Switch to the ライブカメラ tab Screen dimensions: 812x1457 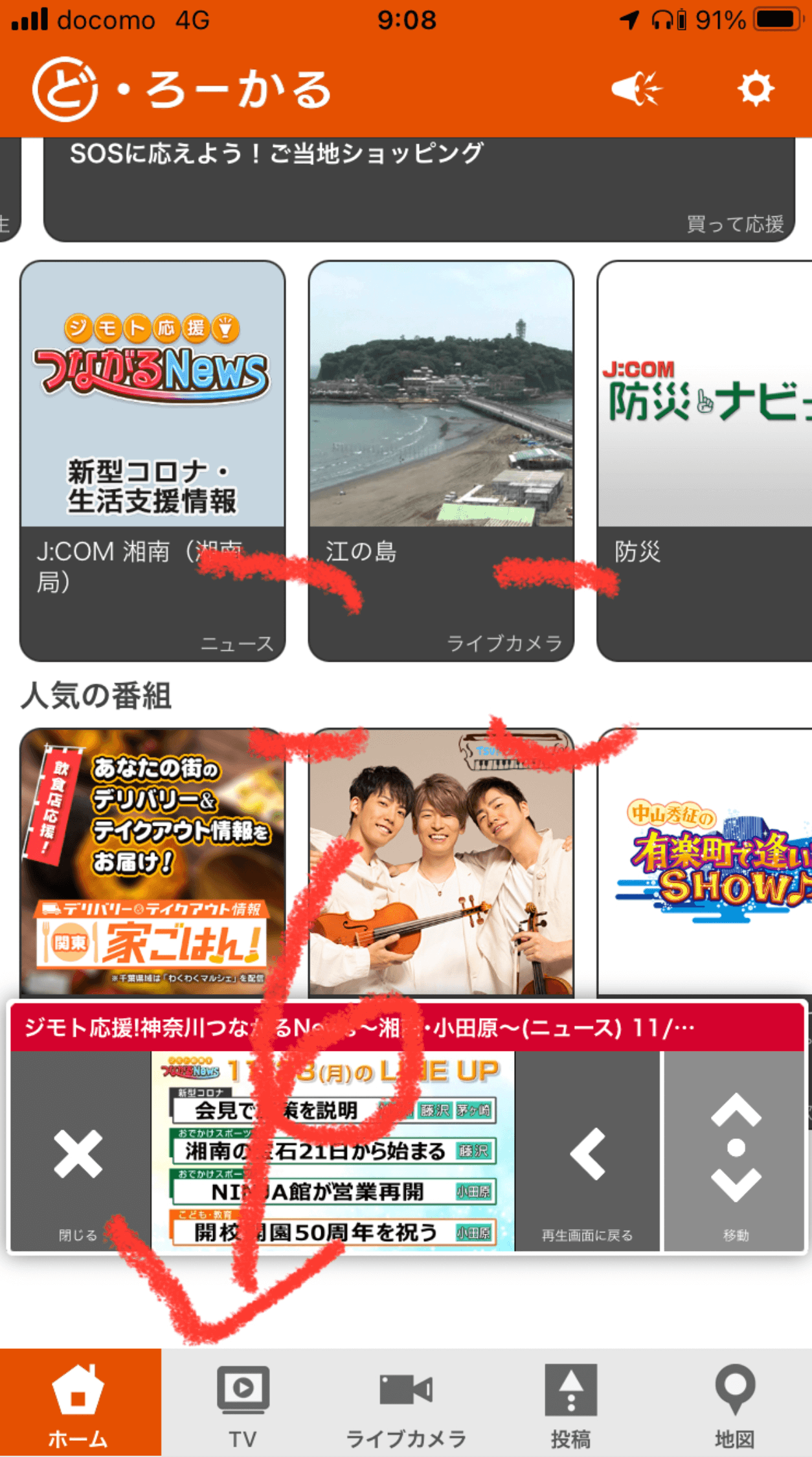406,1403
